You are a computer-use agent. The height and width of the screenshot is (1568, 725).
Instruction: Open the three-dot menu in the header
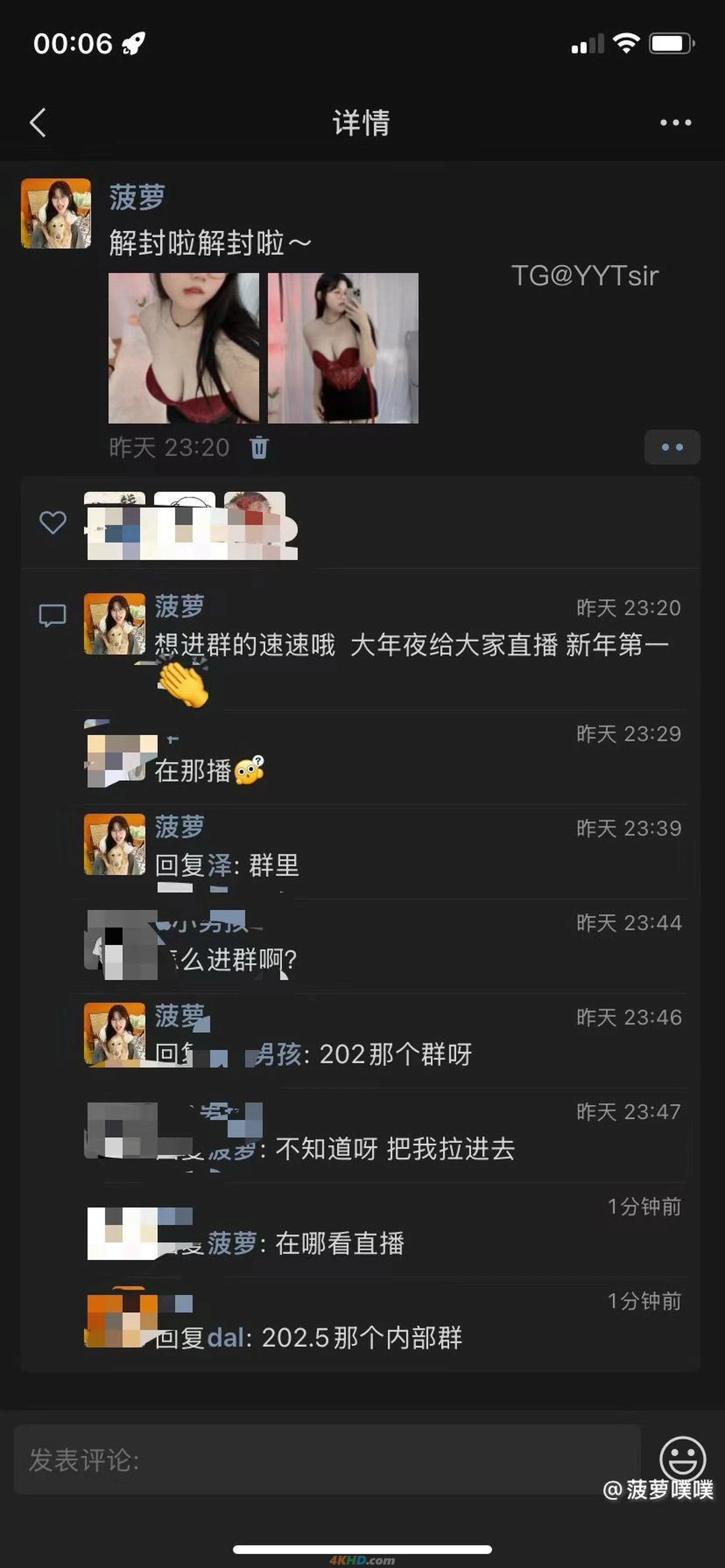pyautogui.click(x=676, y=122)
